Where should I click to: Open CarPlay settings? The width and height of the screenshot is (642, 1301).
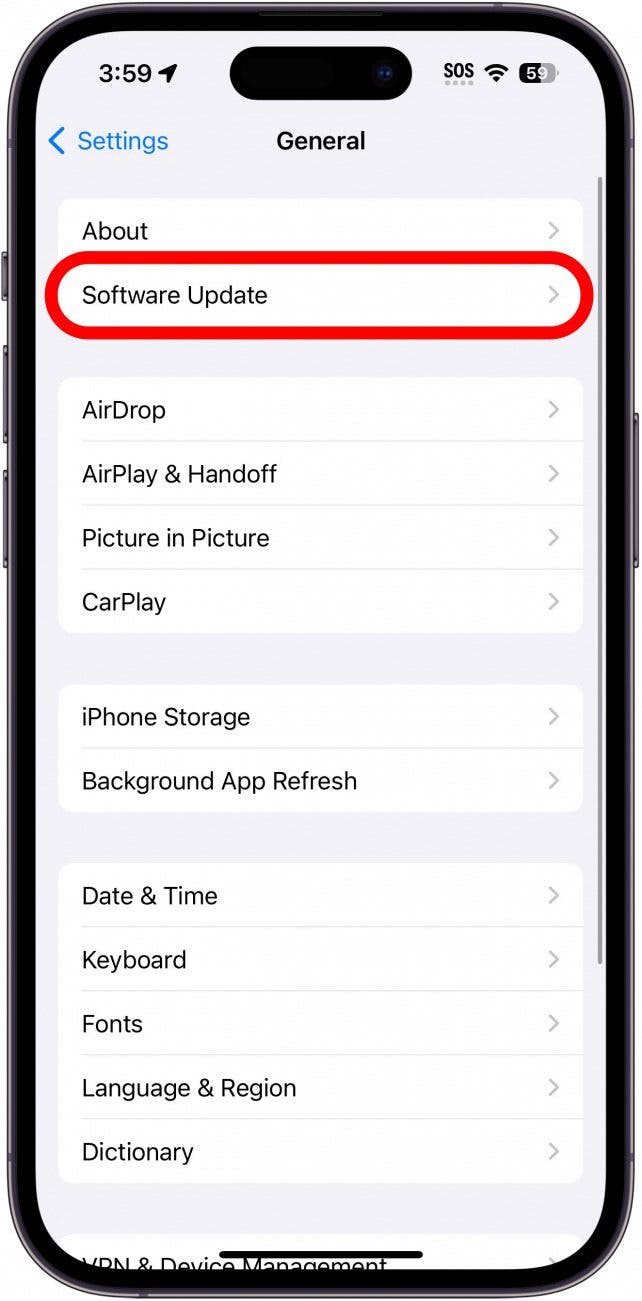pos(320,602)
